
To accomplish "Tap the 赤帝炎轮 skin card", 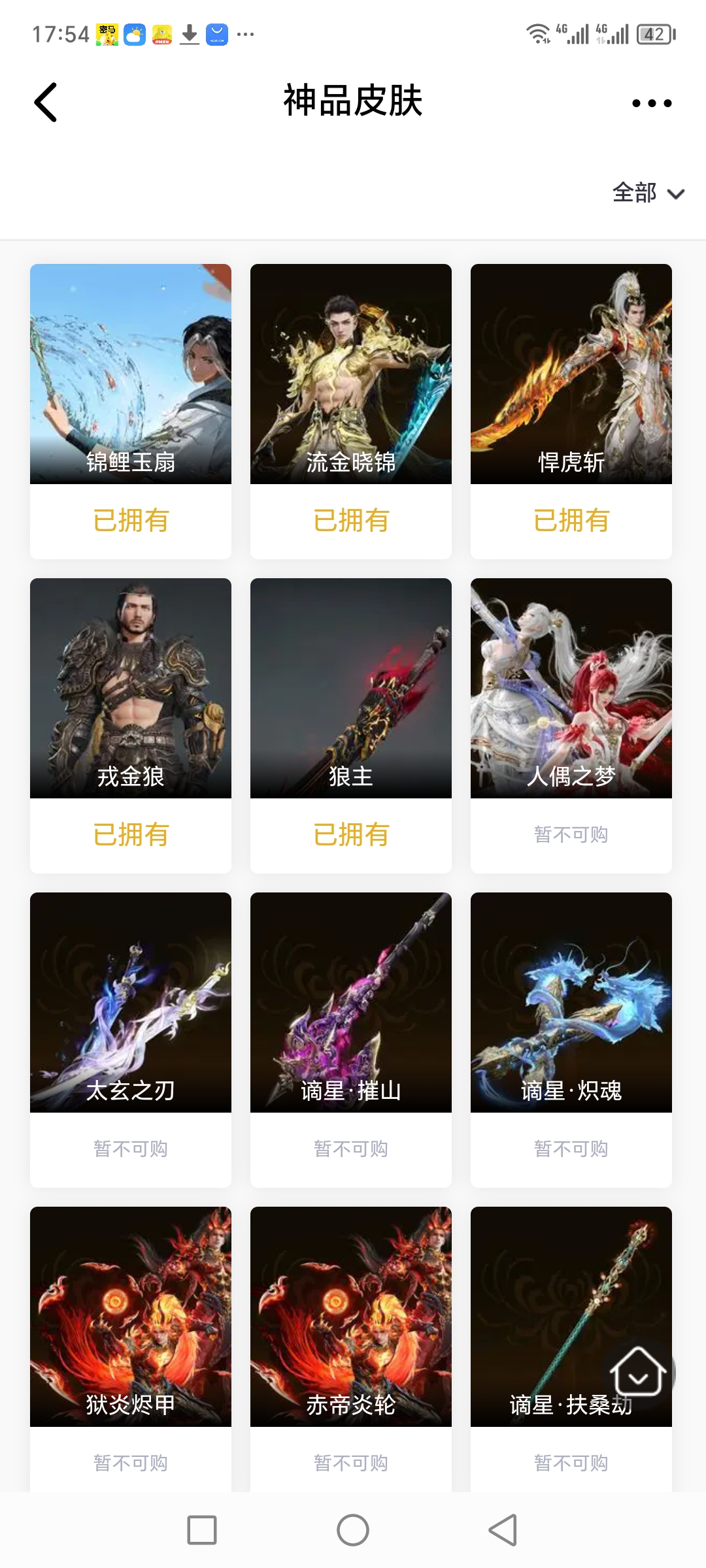I will click(x=351, y=1317).
